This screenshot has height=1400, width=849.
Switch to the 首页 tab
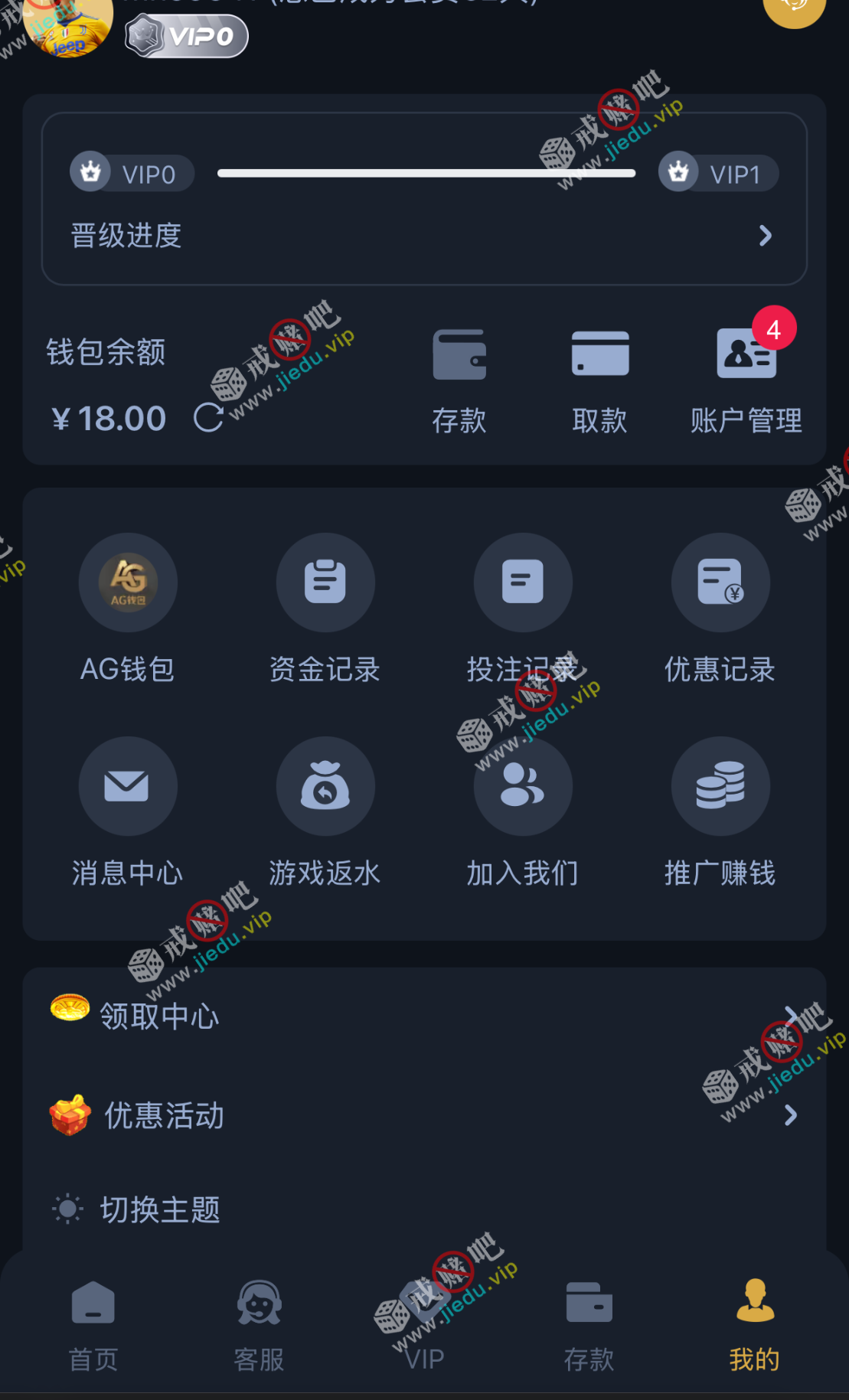click(x=93, y=1324)
